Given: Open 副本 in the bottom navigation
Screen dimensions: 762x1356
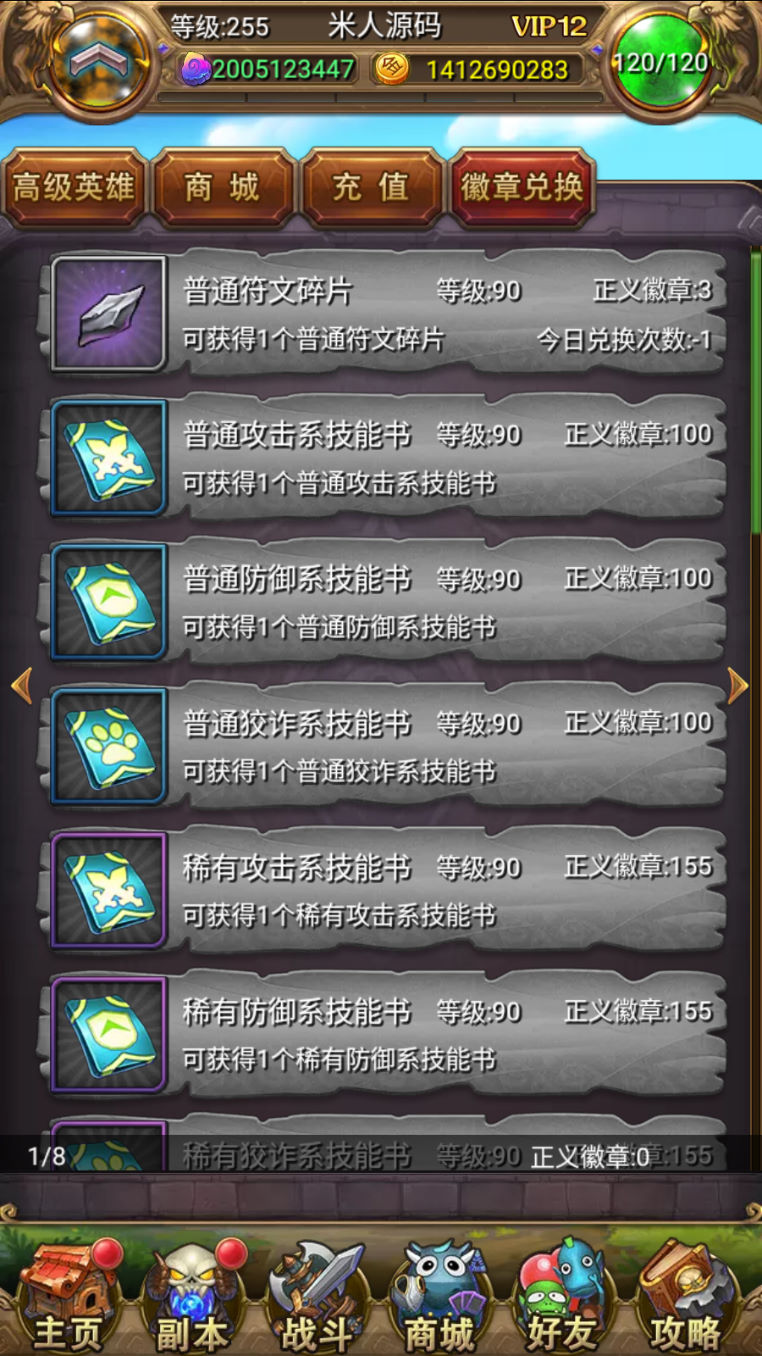Looking at the screenshot, I should (x=190, y=1295).
